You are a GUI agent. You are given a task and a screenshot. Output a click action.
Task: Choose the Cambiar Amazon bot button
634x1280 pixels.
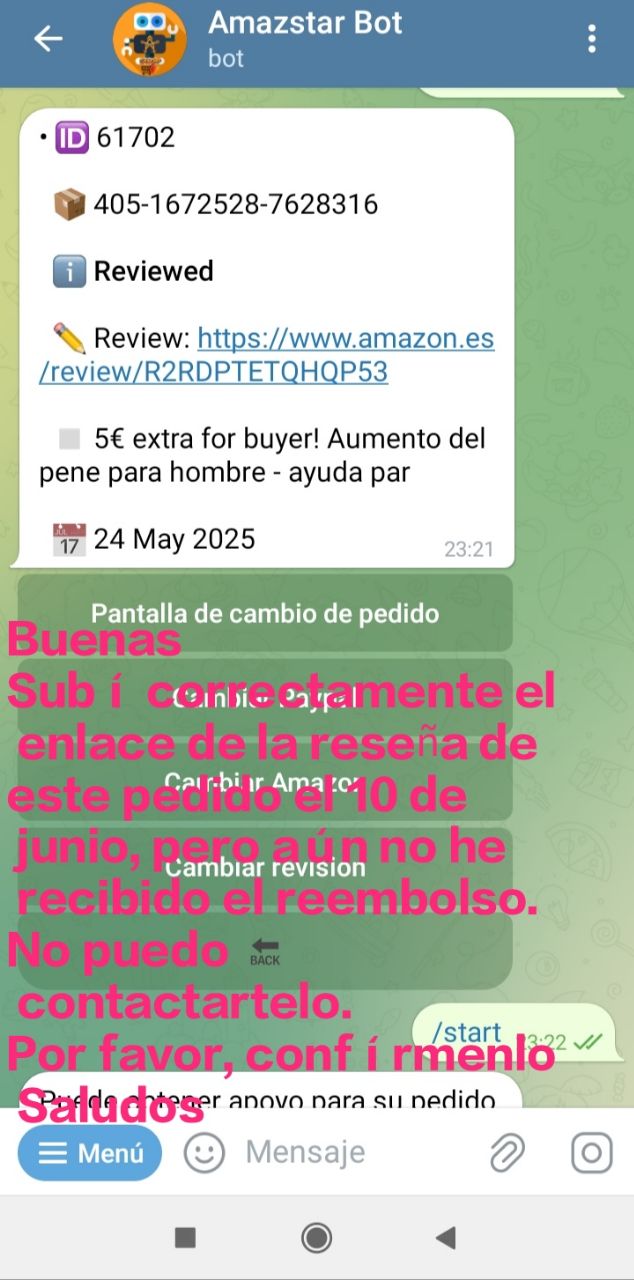click(265, 781)
